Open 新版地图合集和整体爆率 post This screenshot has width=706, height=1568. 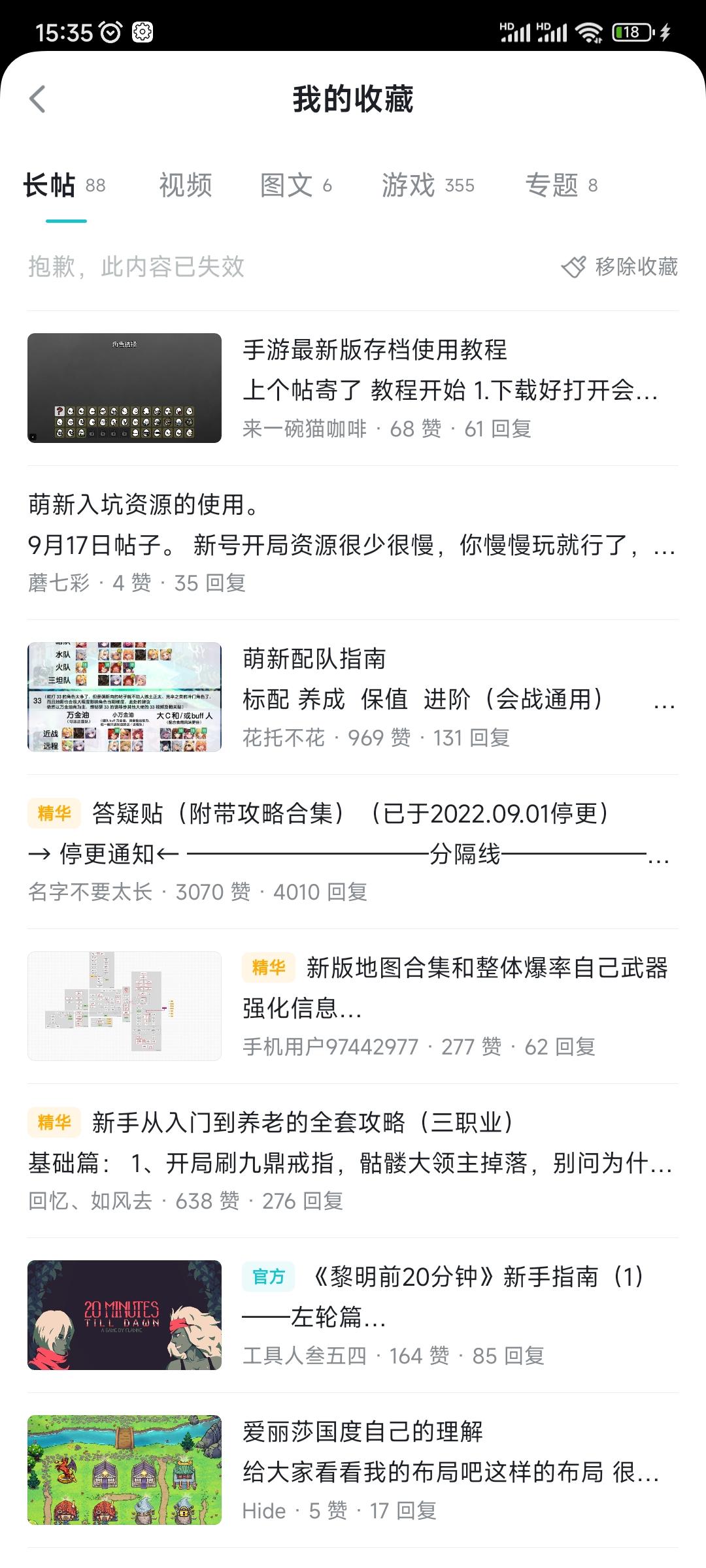tap(353, 1006)
